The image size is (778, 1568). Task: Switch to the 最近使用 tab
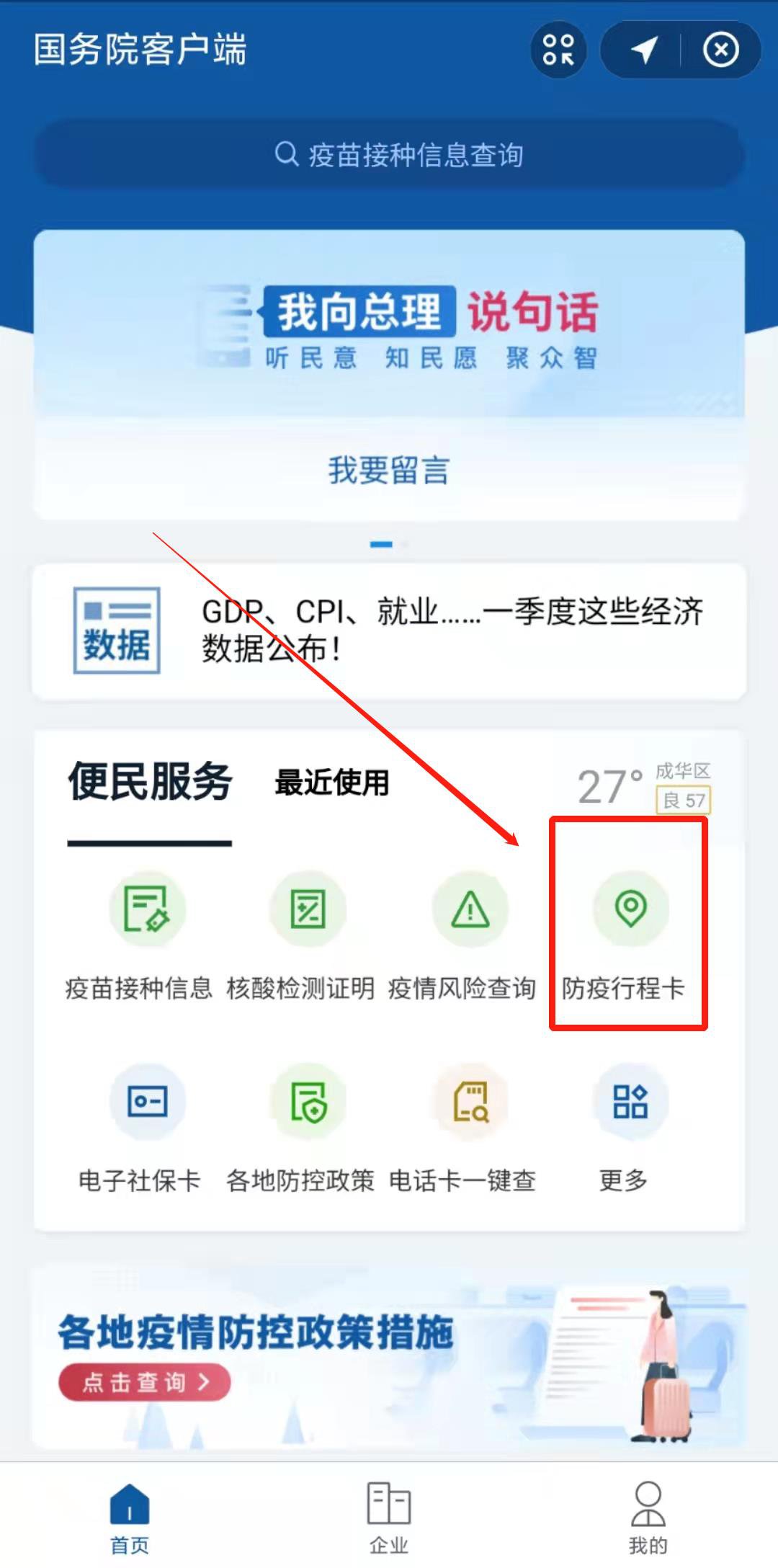tap(331, 783)
